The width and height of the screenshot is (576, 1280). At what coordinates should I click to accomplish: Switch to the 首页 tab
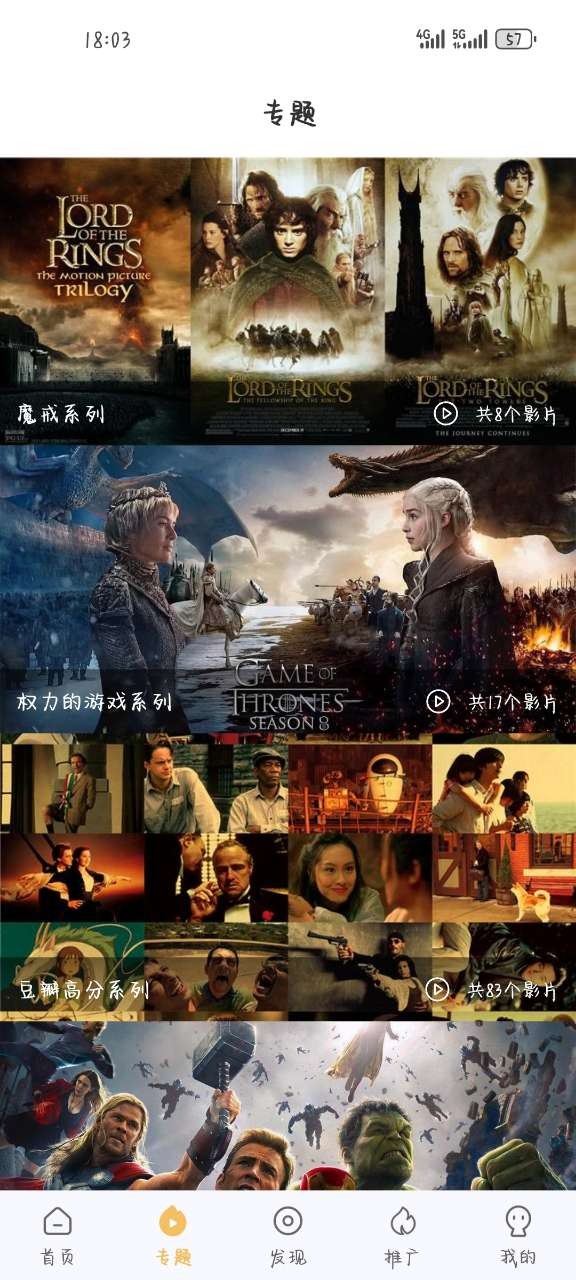58,1236
